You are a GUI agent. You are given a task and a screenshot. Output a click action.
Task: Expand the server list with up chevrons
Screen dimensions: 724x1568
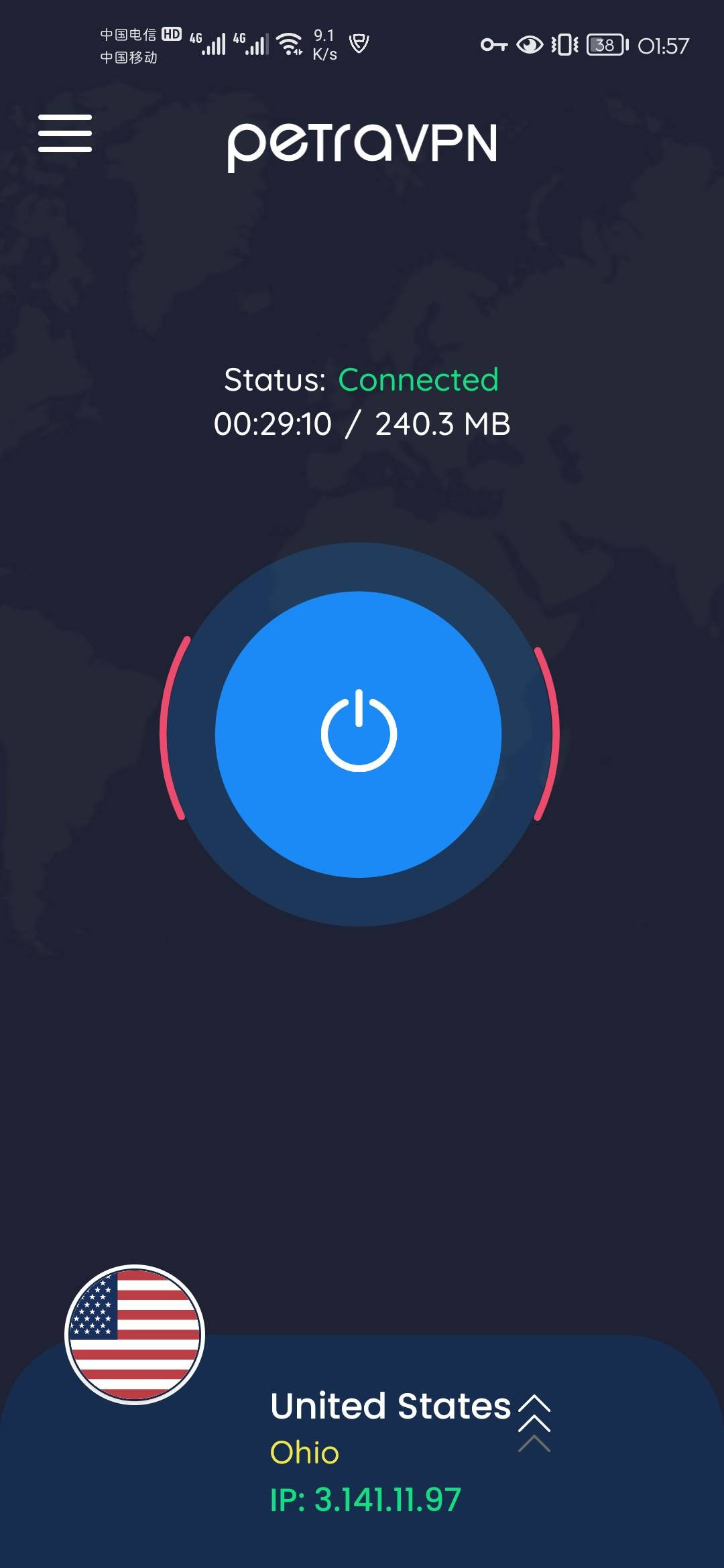(x=534, y=1423)
